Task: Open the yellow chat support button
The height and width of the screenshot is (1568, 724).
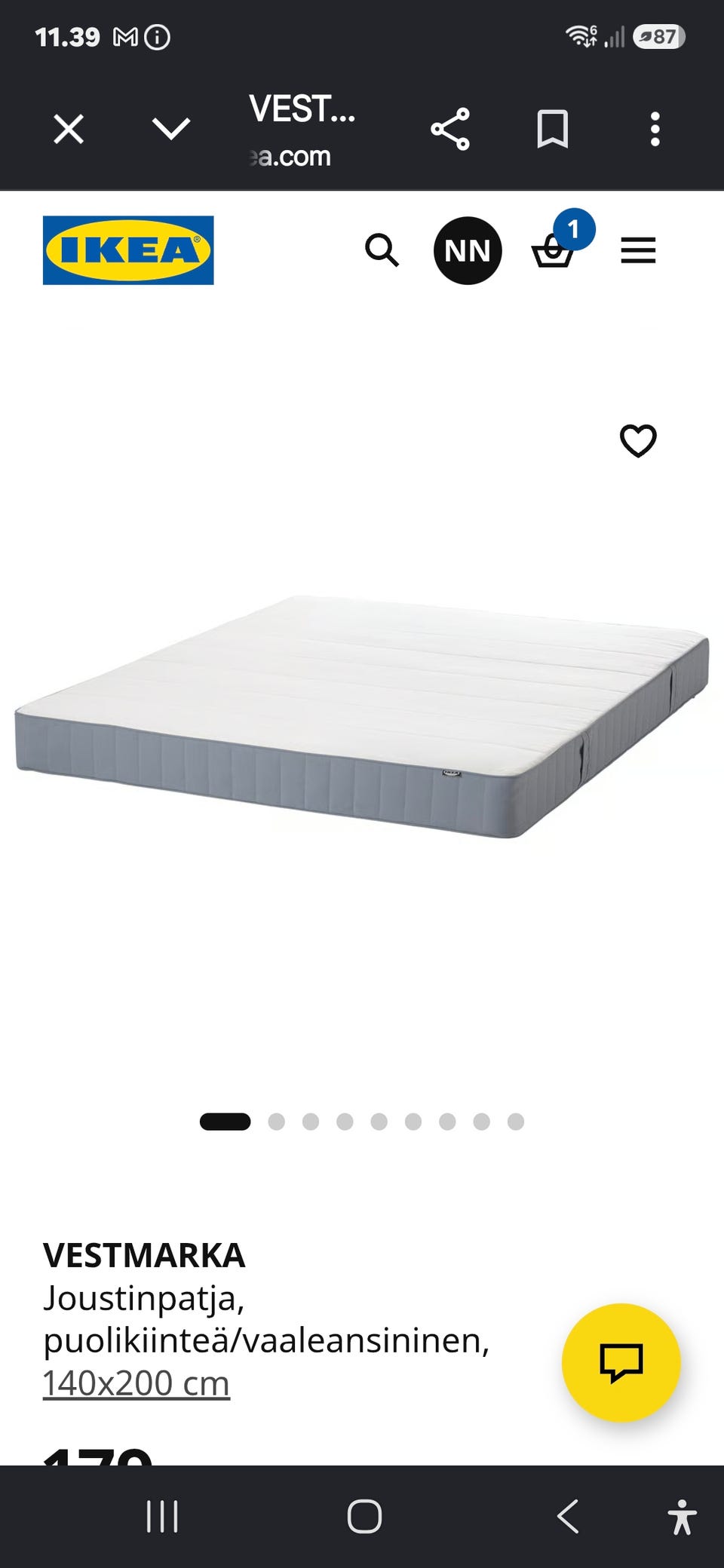Action: 621,1363
